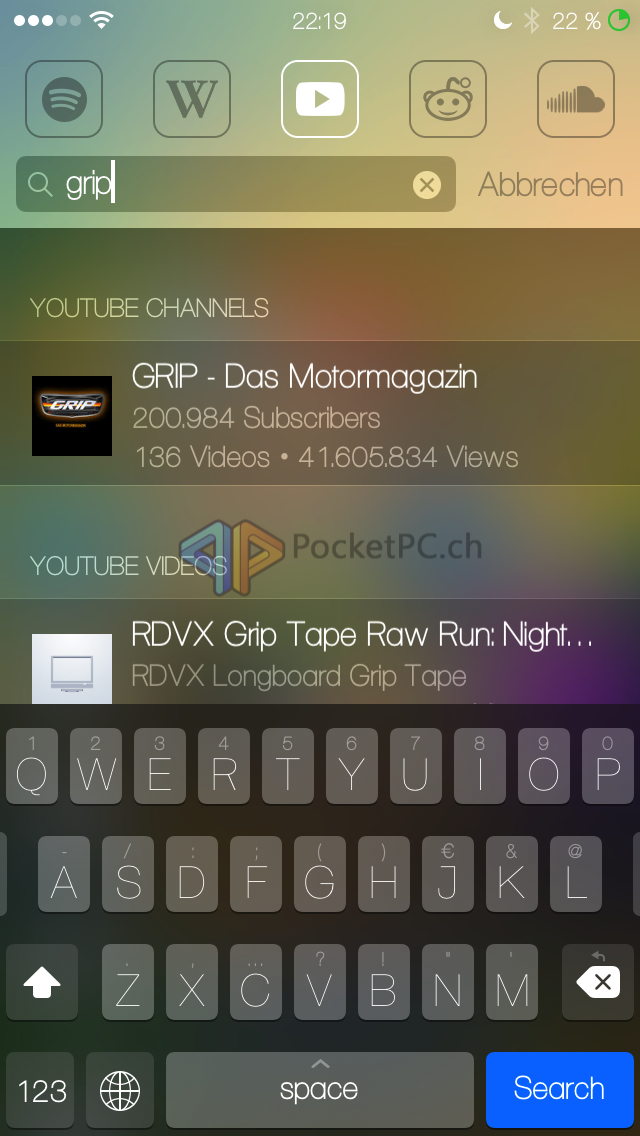The width and height of the screenshot is (640, 1136).
Task: Tap the blue Search key
Action: click(560, 1090)
